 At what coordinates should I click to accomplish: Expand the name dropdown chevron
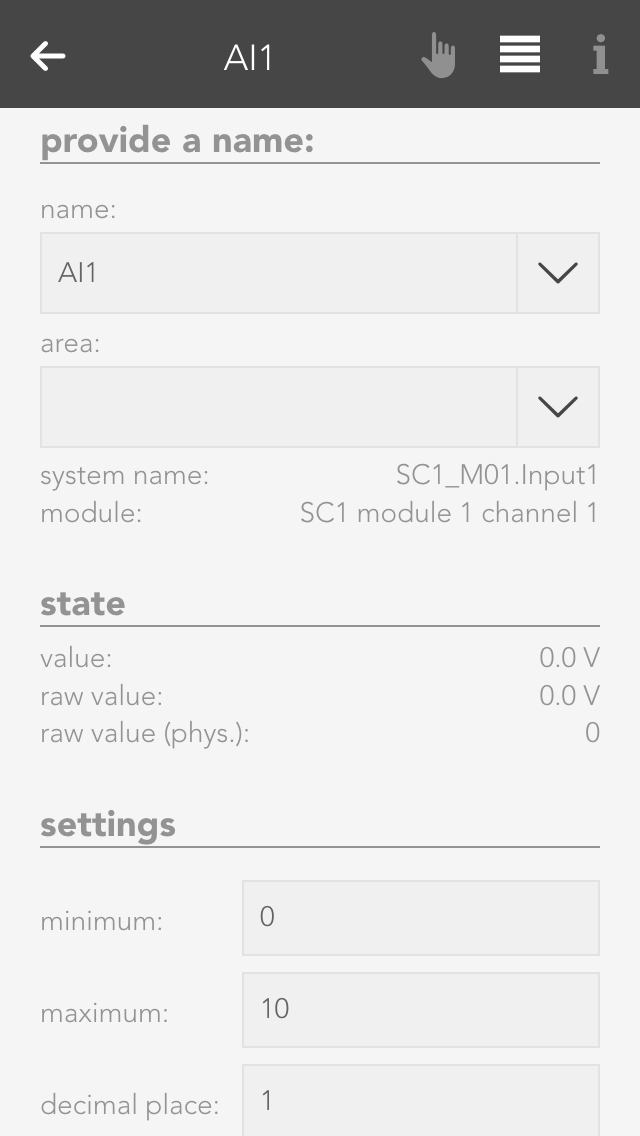(x=558, y=273)
